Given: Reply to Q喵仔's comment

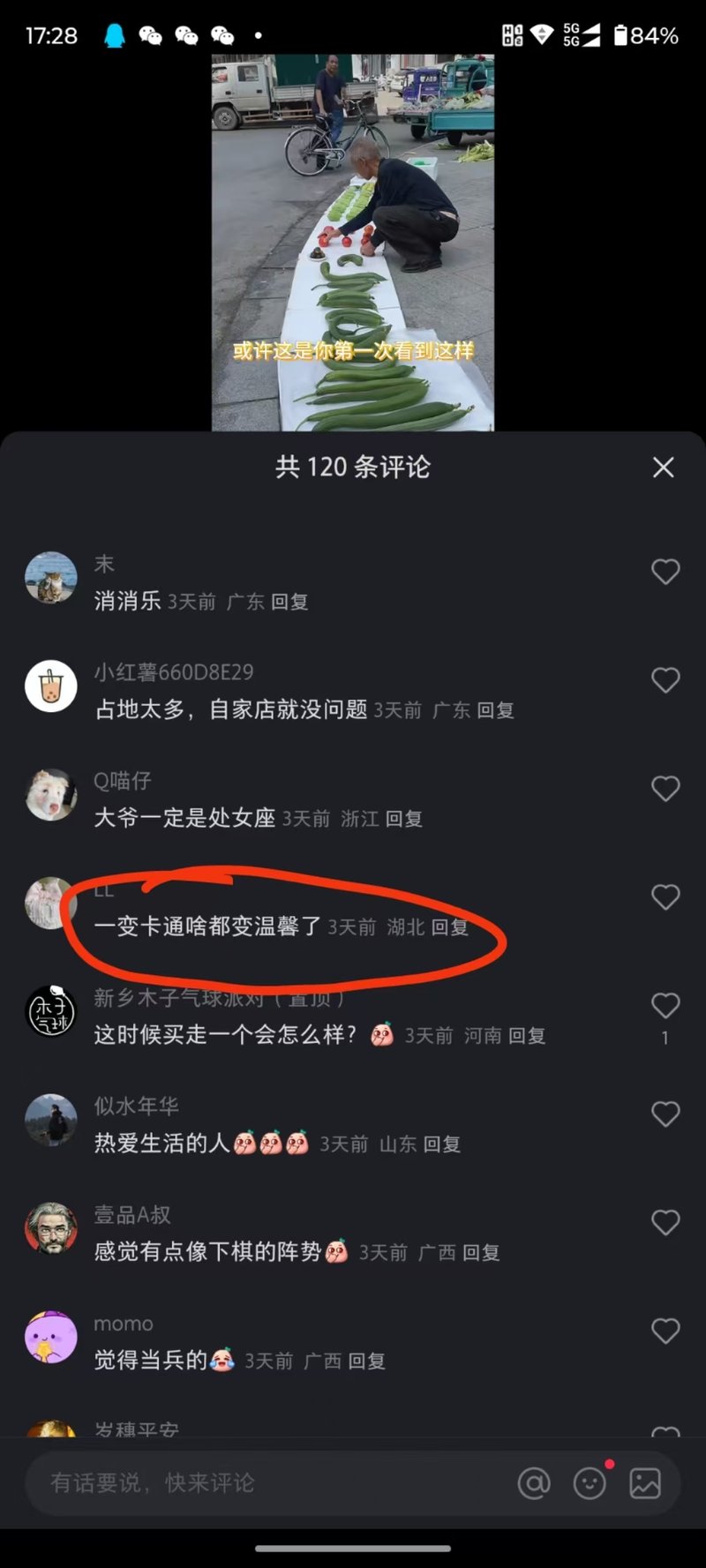Looking at the screenshot, I should pos(403,819).
